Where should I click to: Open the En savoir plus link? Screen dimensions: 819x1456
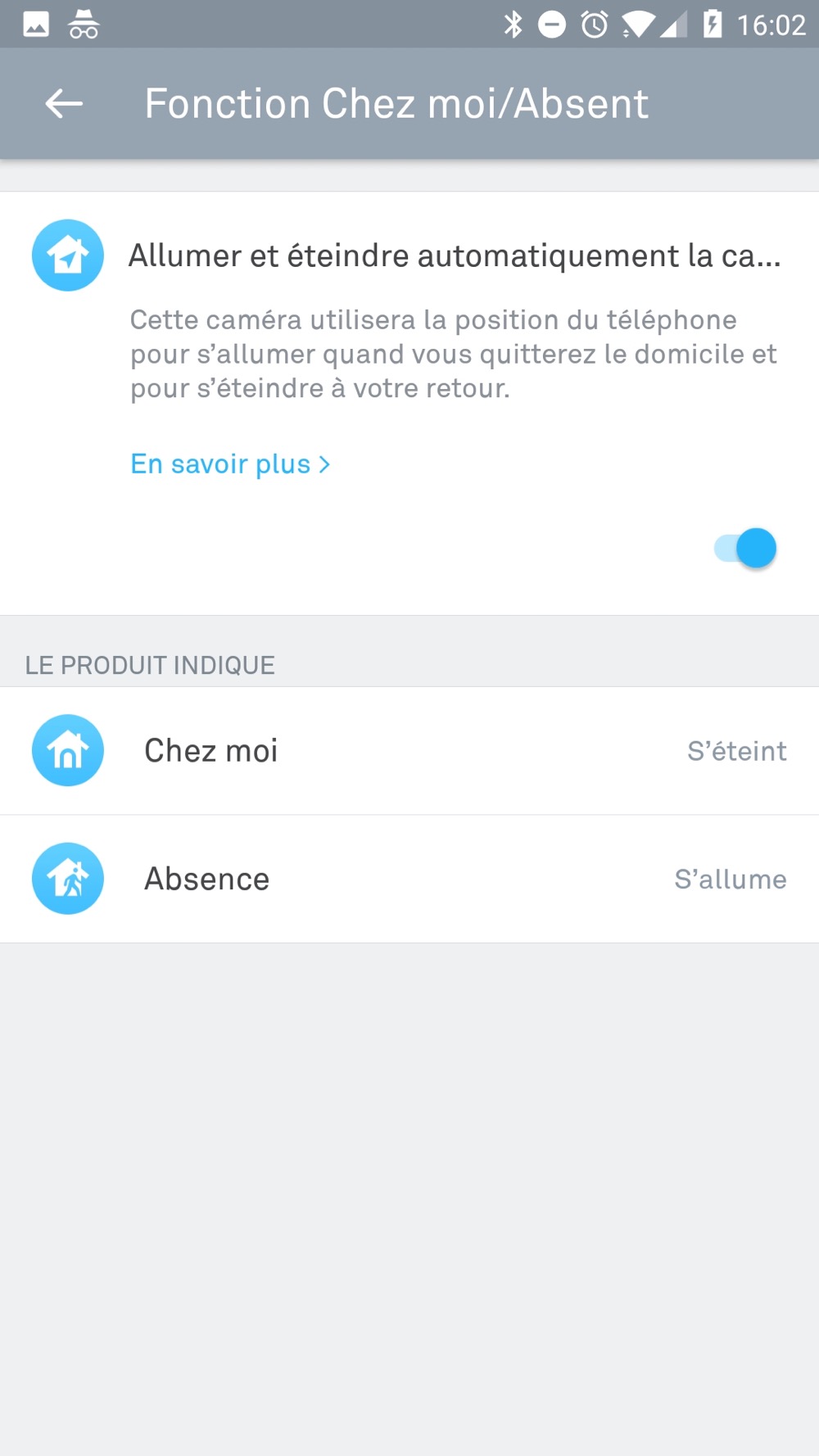tap(229, 464)
